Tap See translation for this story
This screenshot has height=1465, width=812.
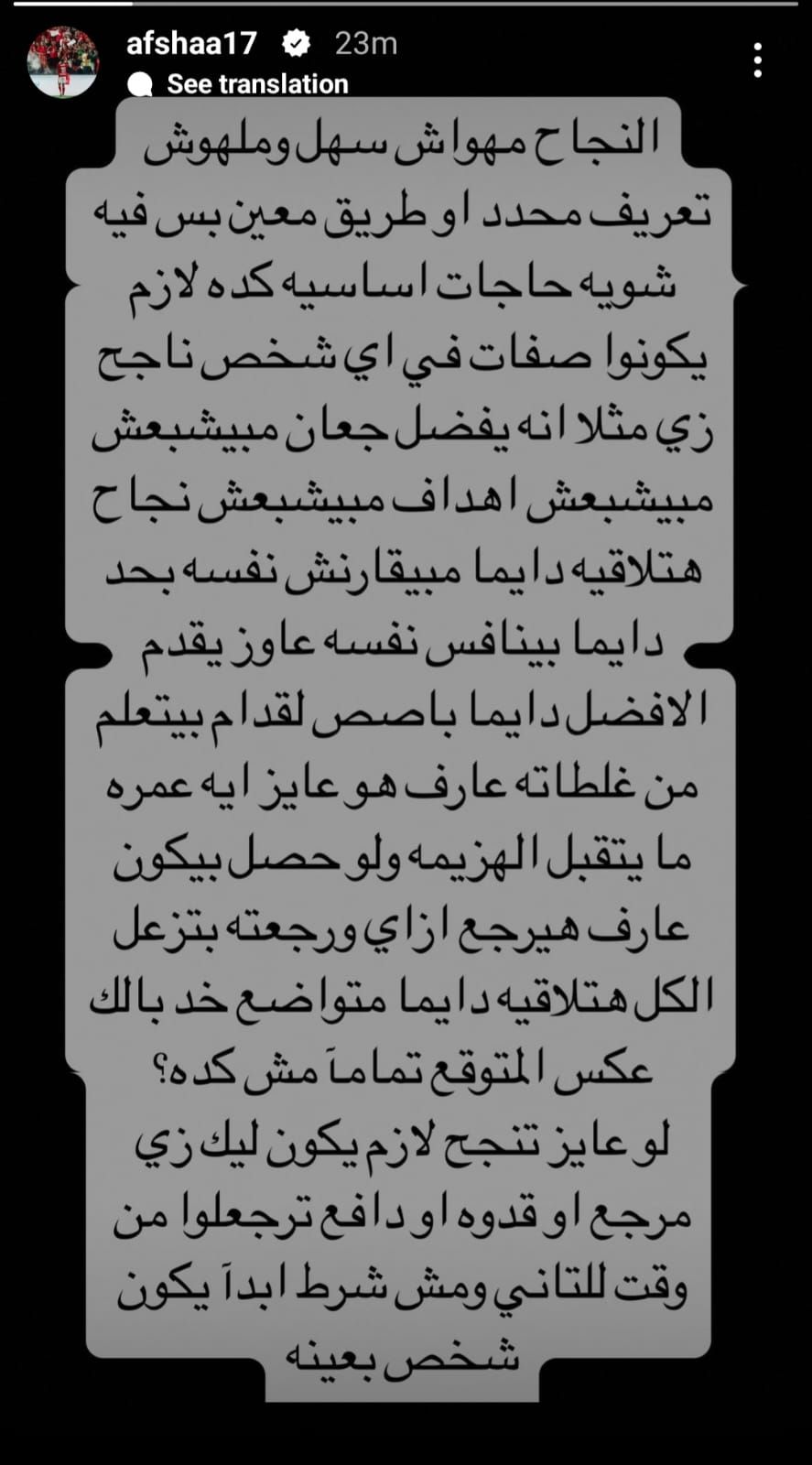click(x=256, y=84)
